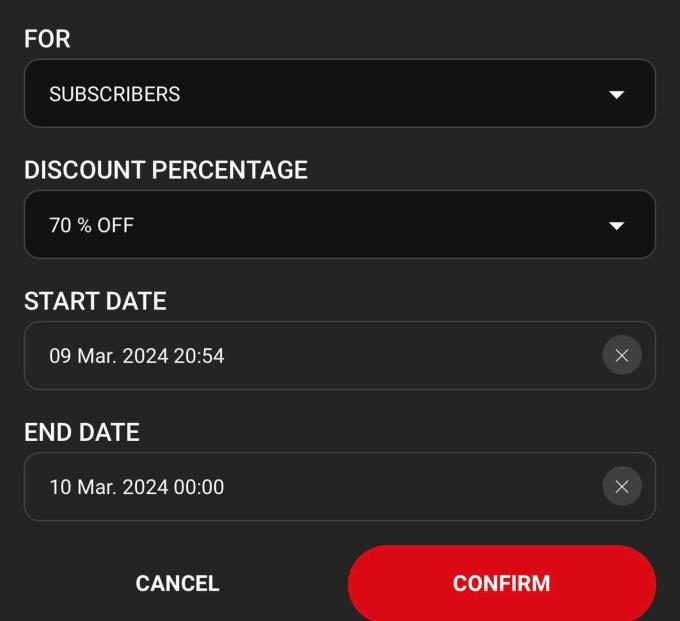Expand the discount percentage dropdown
The width and height of the screenshot is (680, 621).
[x=339, y=225]
